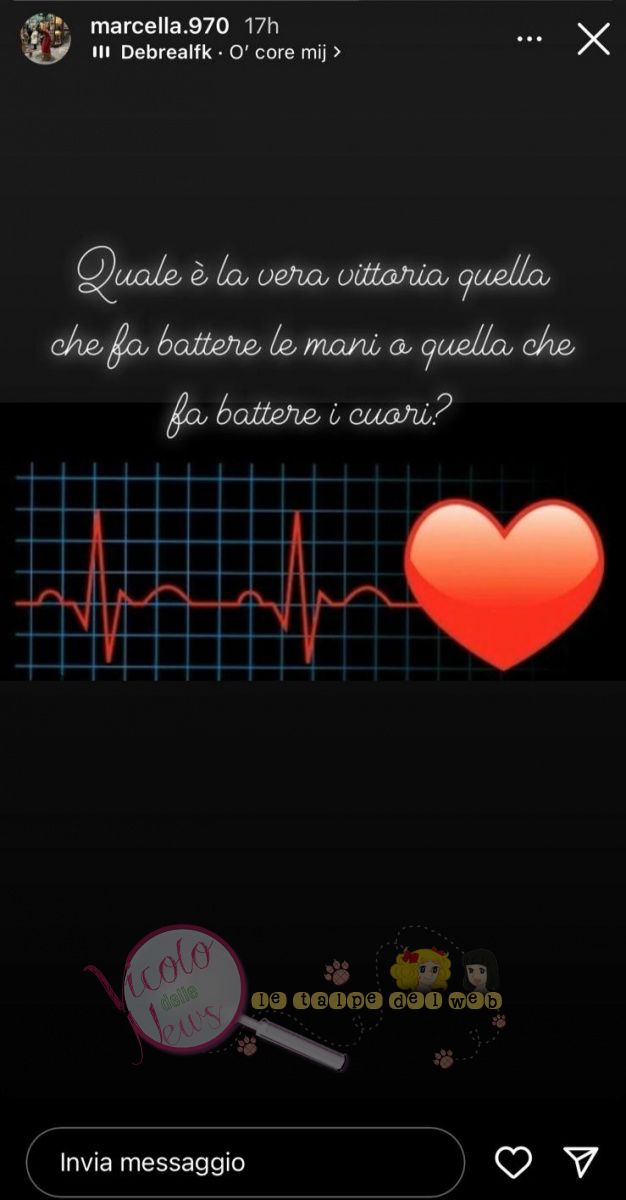Tap the Invia messaggio field

245,1162
